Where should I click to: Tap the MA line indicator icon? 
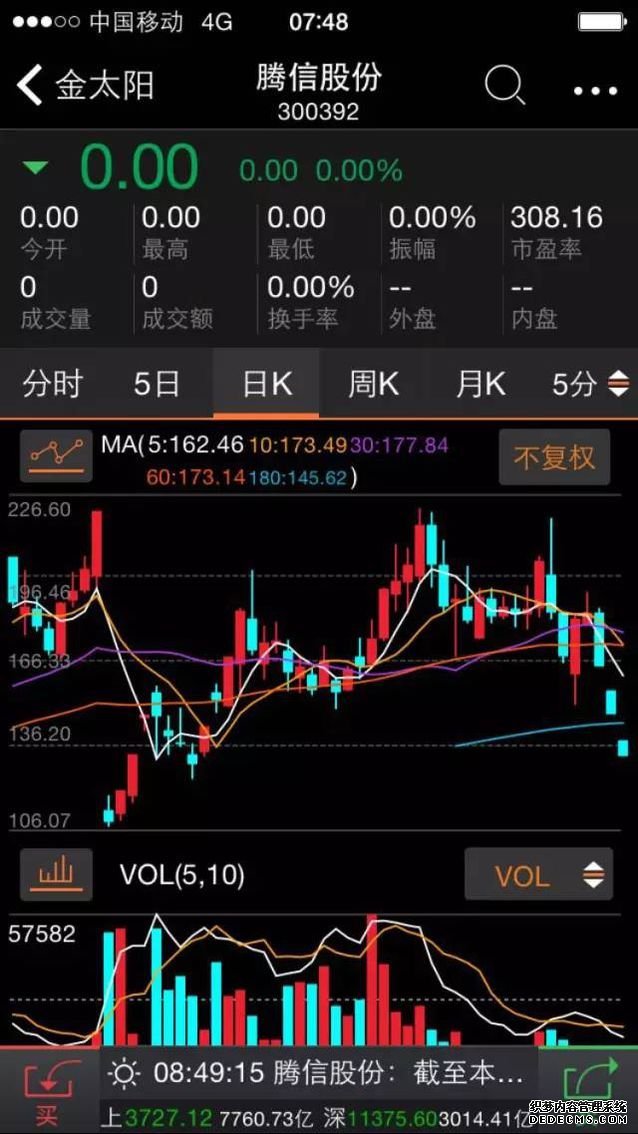(x=56, y=456)
